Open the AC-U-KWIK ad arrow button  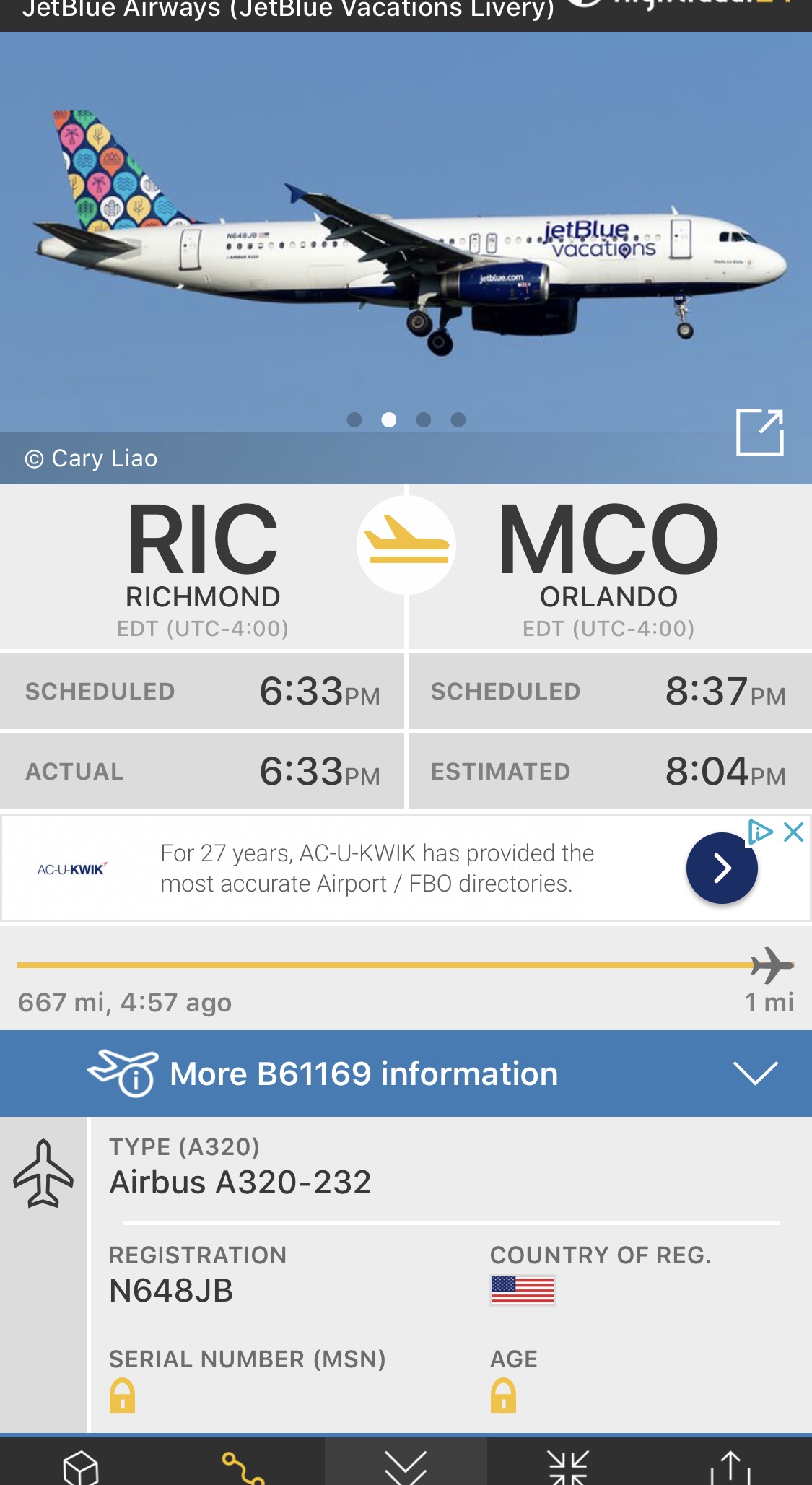pyautogui.click(x=721, y=868)
